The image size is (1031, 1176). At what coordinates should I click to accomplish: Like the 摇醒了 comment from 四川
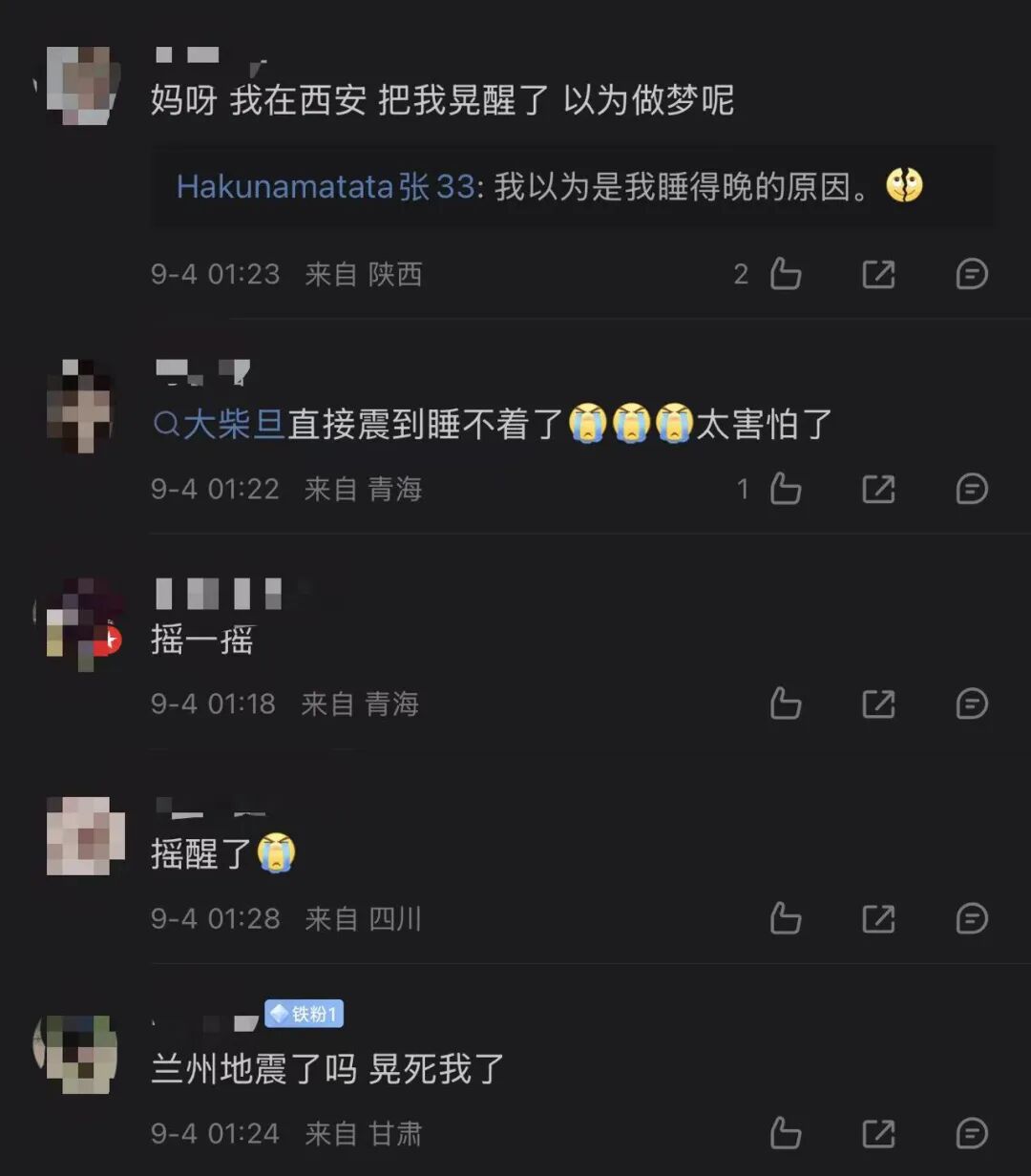[785, 918]
